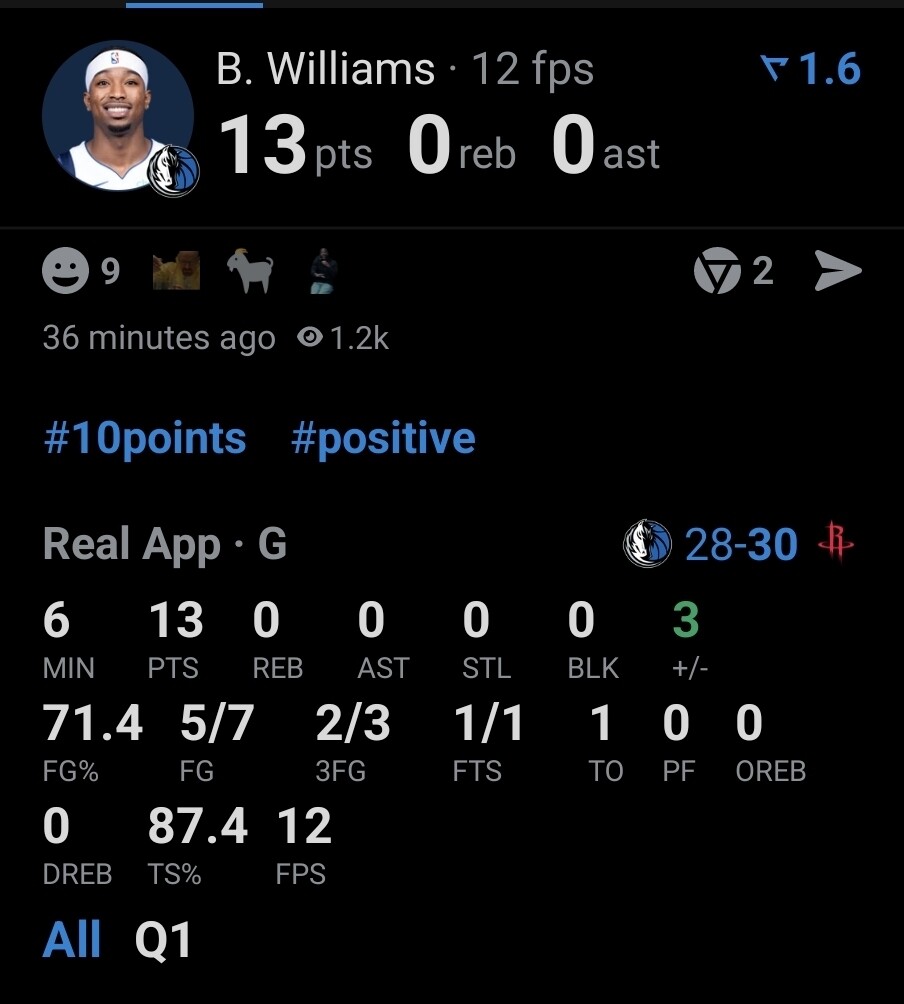Tap the repost icon with count 2
Image resolution: width=904 pixels, height=1004 pixels.
(717, 271)
